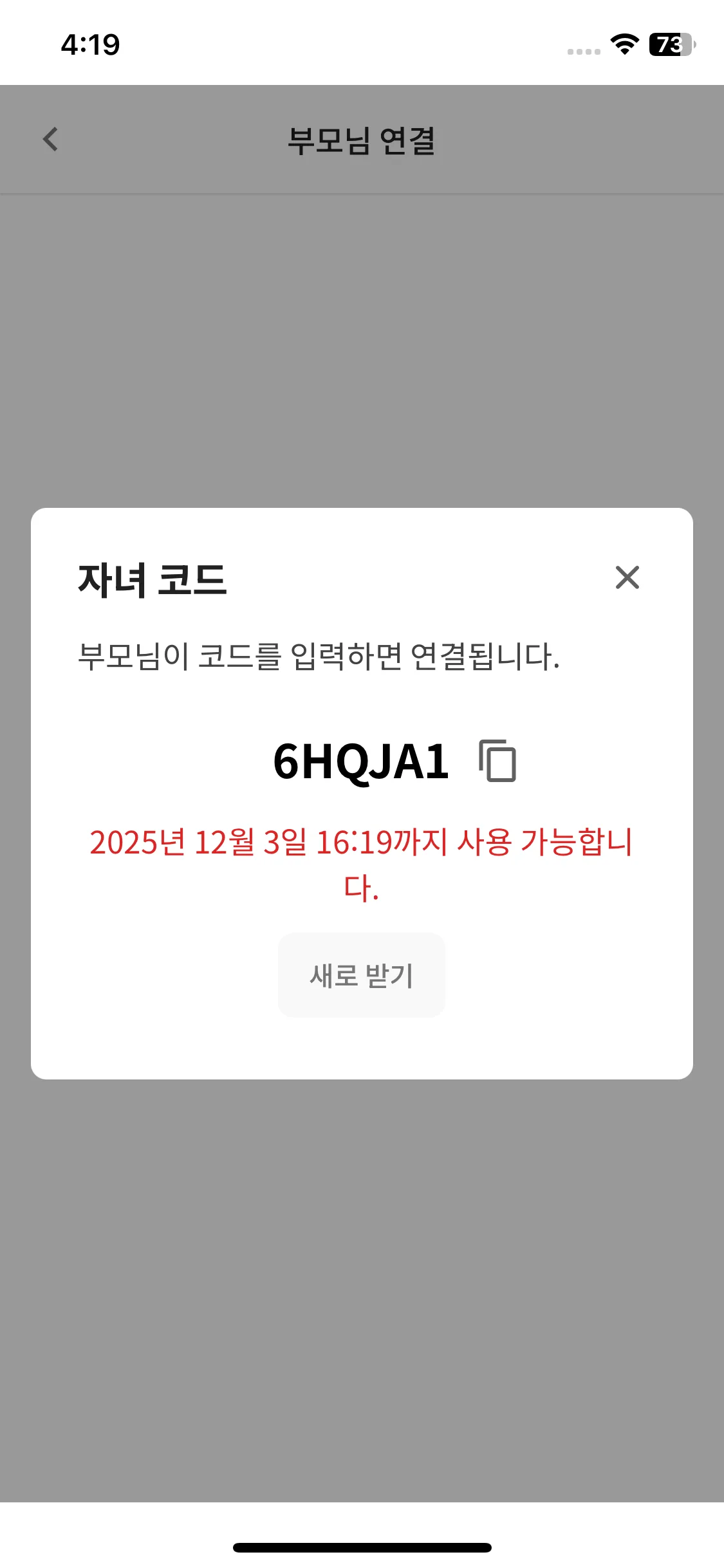
Task: Tap 새로 받기 to get a new code
Action: [361, 975]
